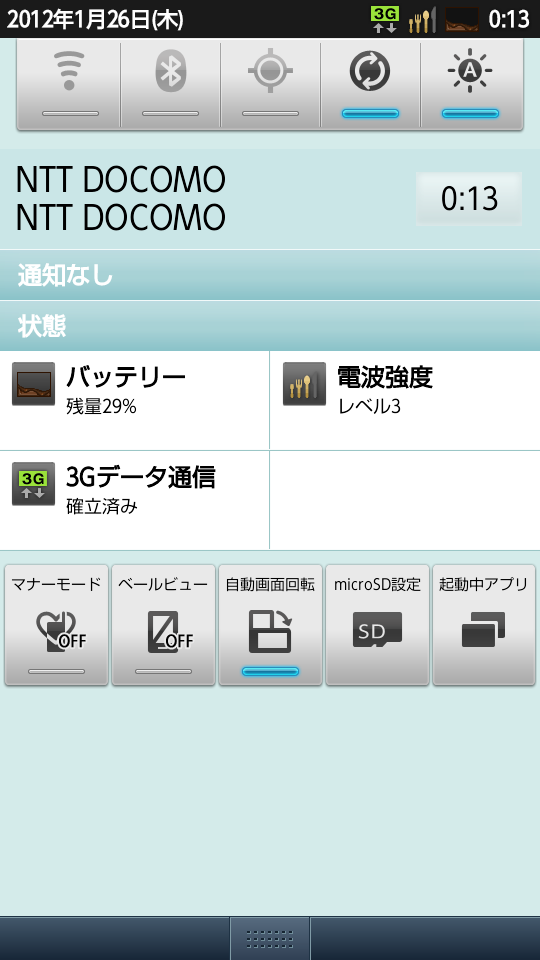This screenshot has width=540, height=960.
Task: Tap the bottom handle to close panel
Action: [270, 938]
